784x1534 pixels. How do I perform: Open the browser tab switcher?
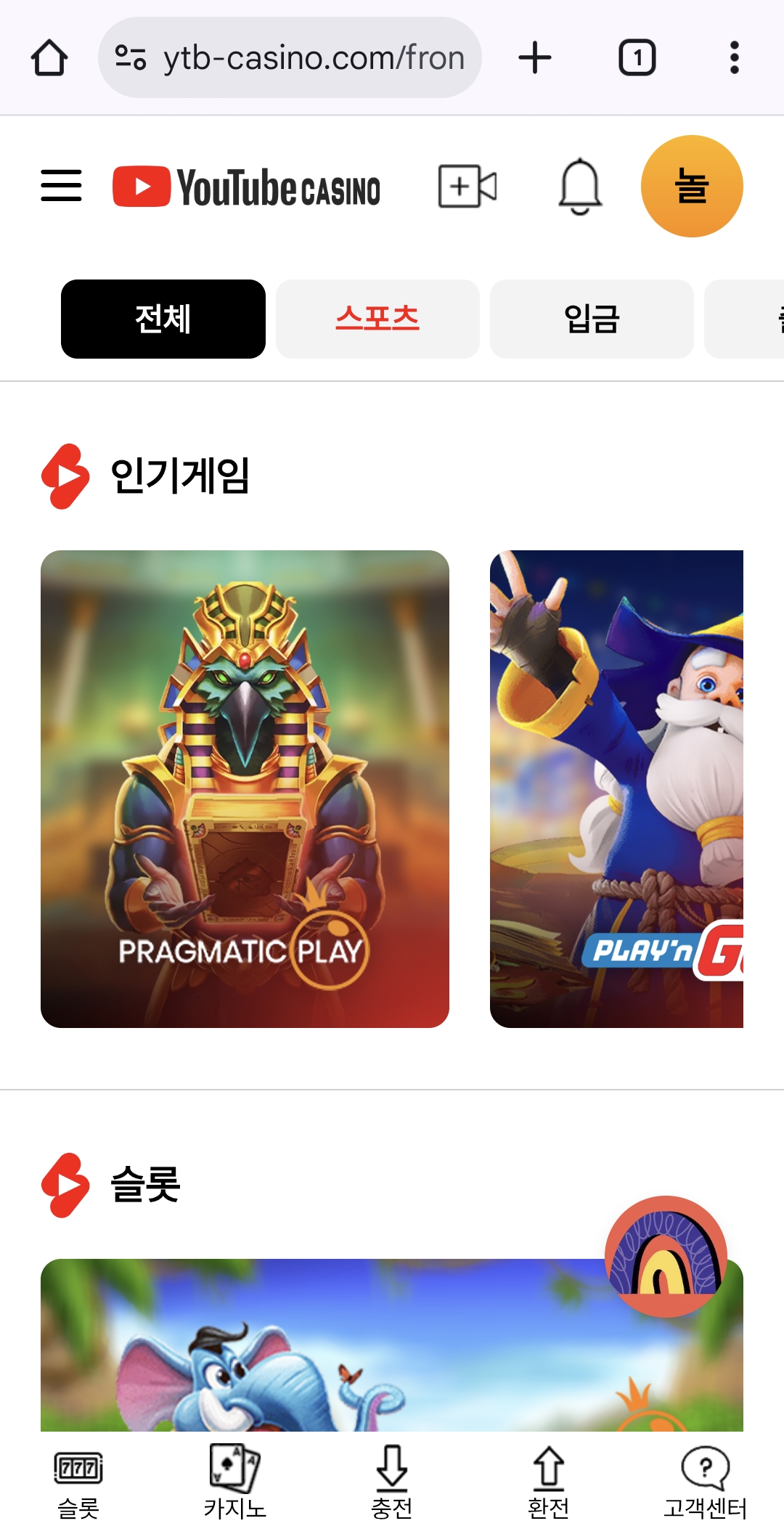point(637,57)
